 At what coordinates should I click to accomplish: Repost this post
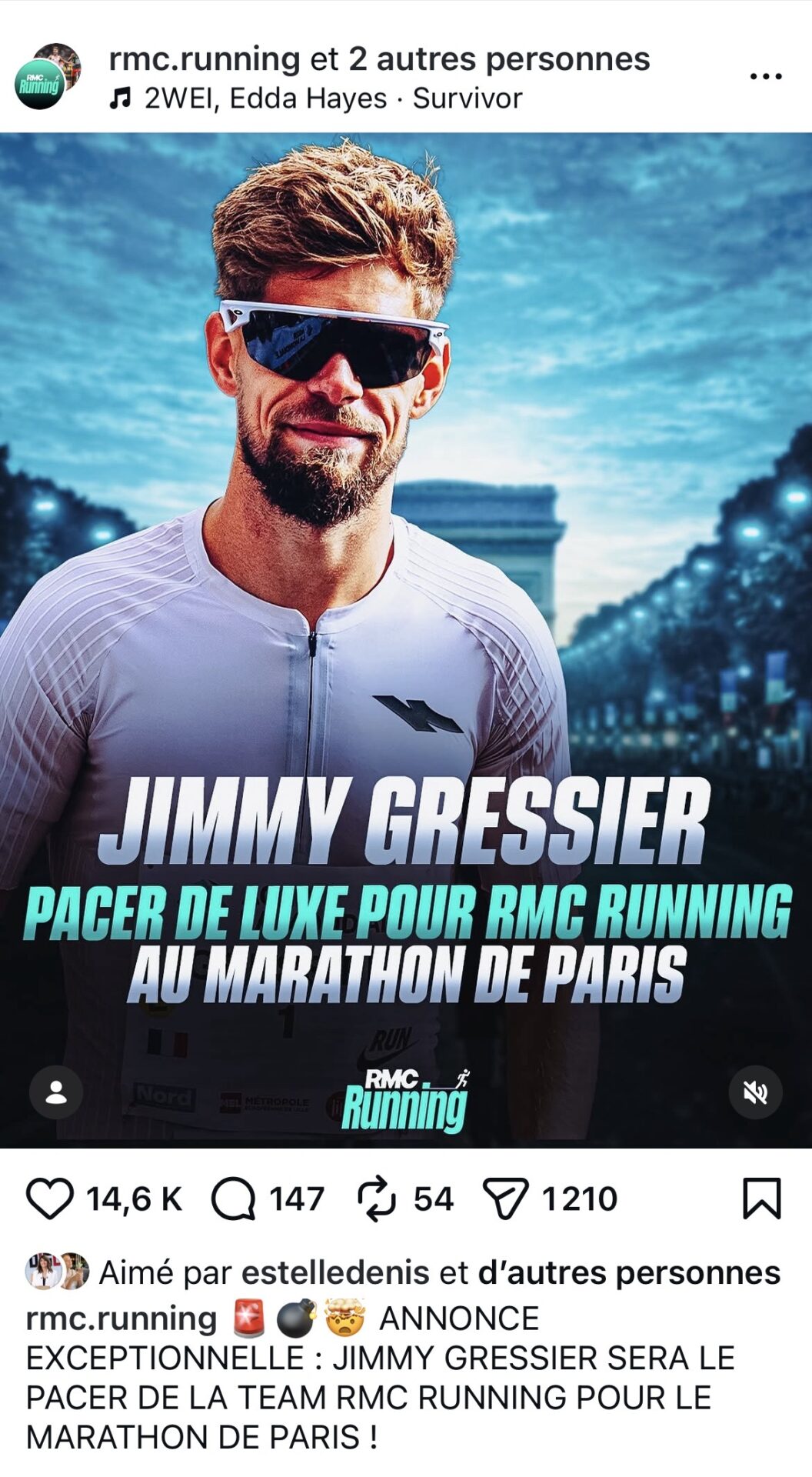pos(377,1199)
